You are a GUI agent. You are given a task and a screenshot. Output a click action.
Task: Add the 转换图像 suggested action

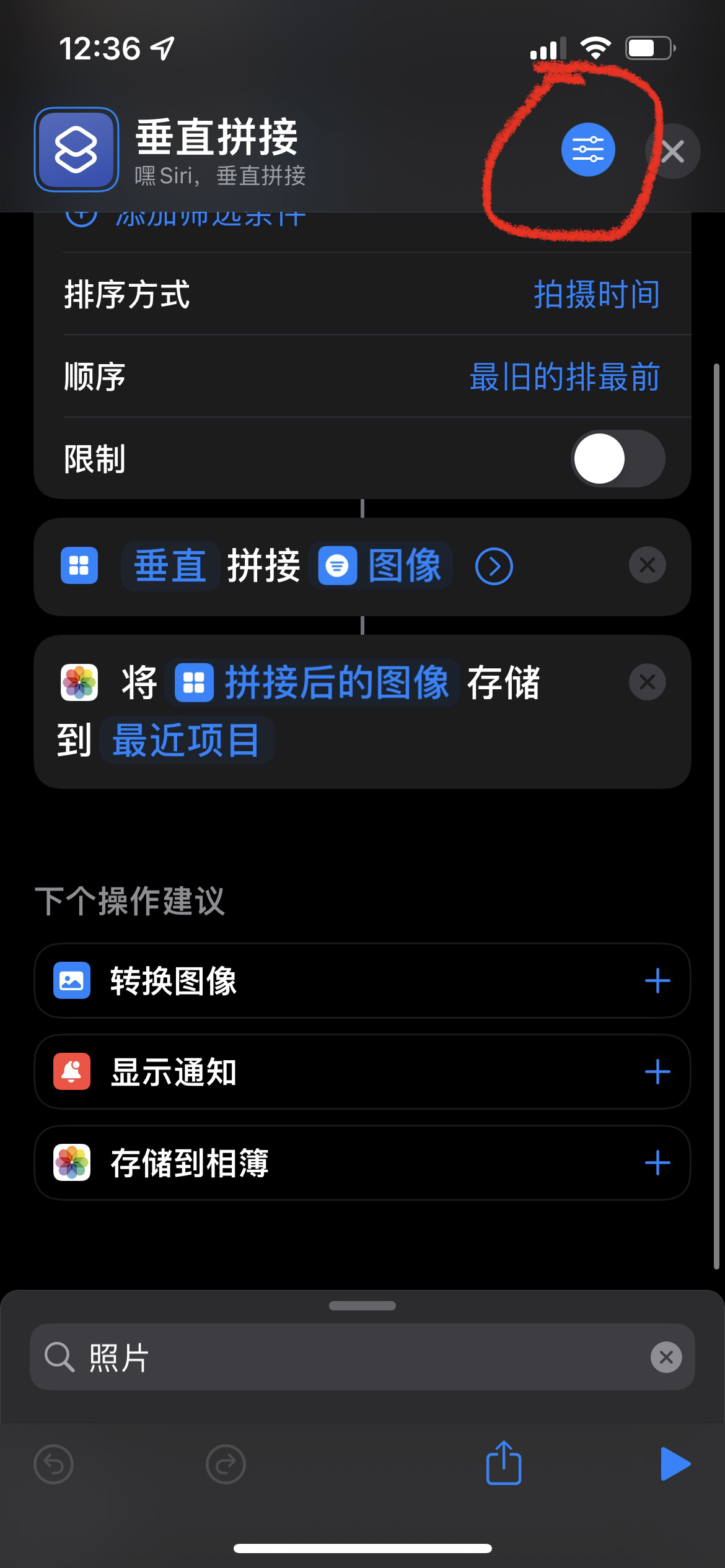658,981
